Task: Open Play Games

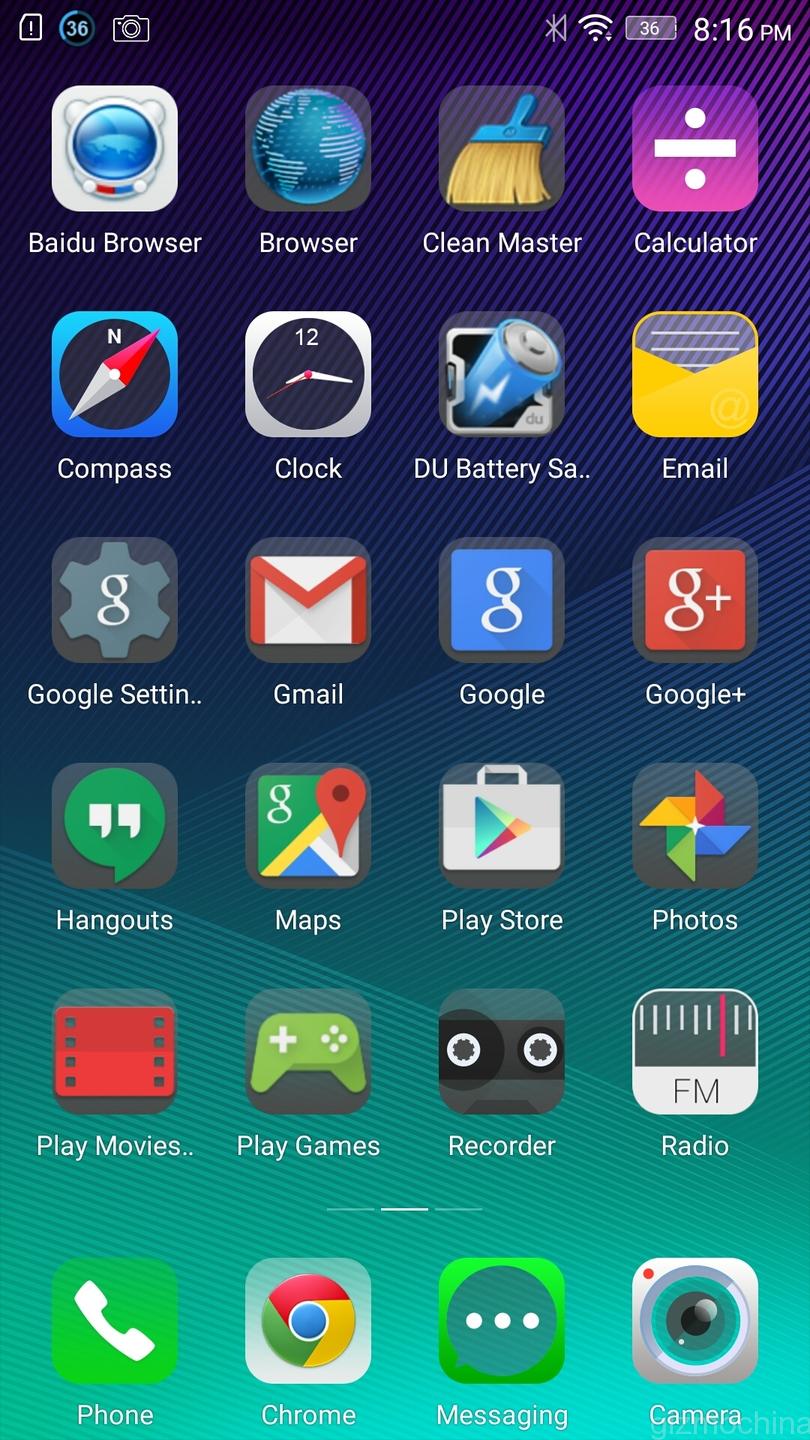Action: click(308, 1052)
